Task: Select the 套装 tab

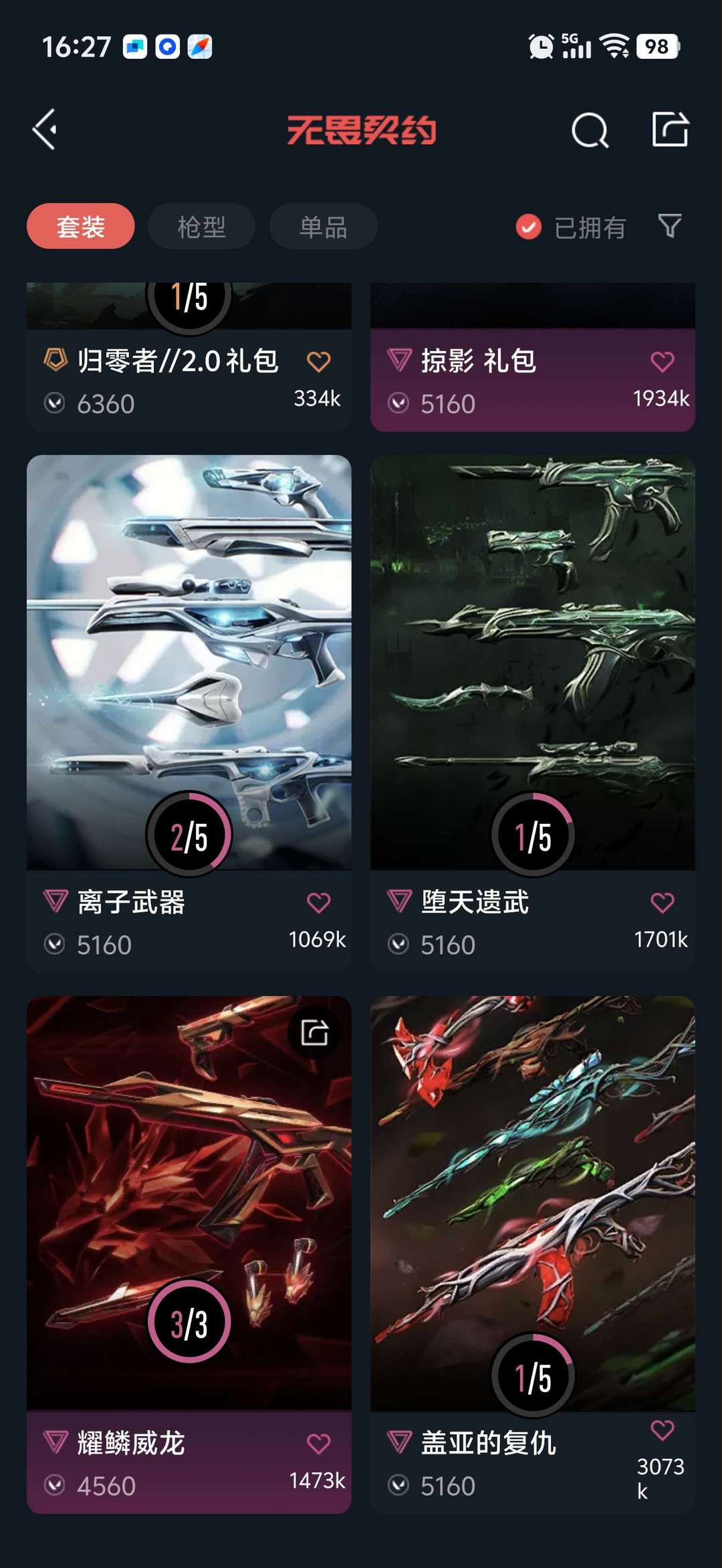Action: tap(81, 226)
